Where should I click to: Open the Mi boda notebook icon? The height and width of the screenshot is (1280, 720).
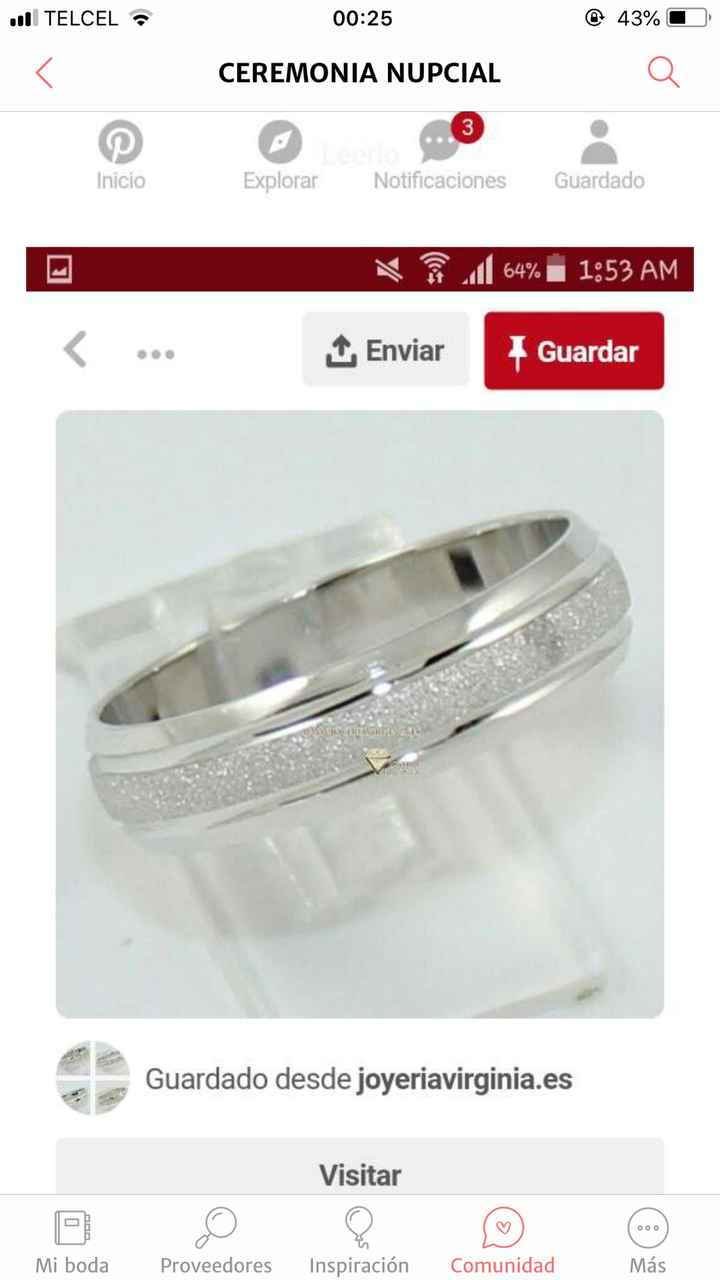pyautogui.click(x=70, y=1226)
